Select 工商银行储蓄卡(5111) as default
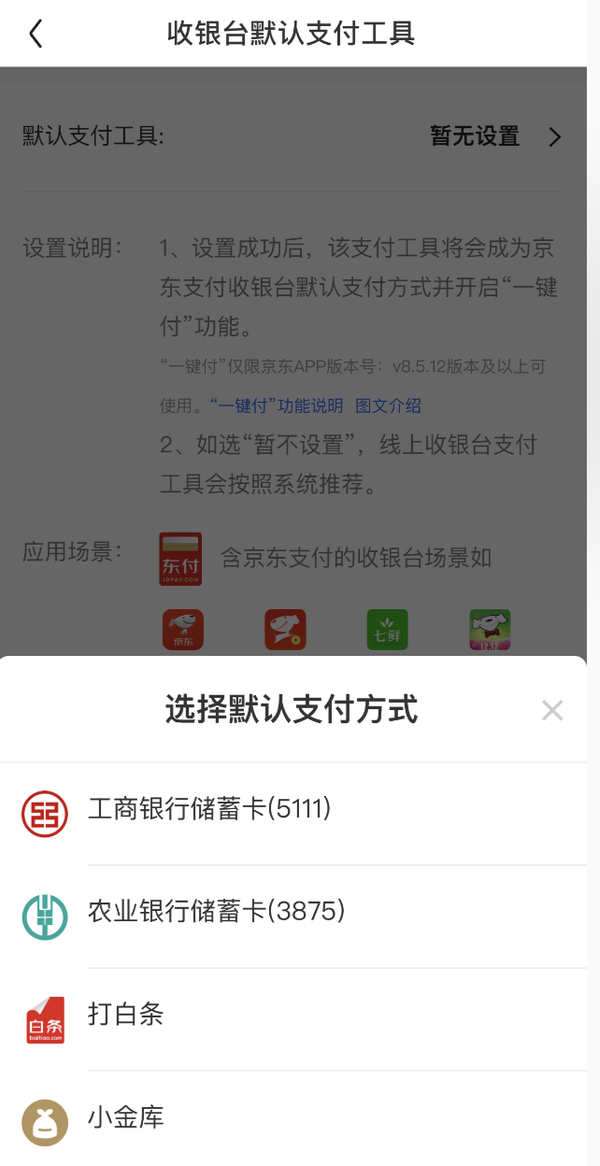 [x=294, y=814]
